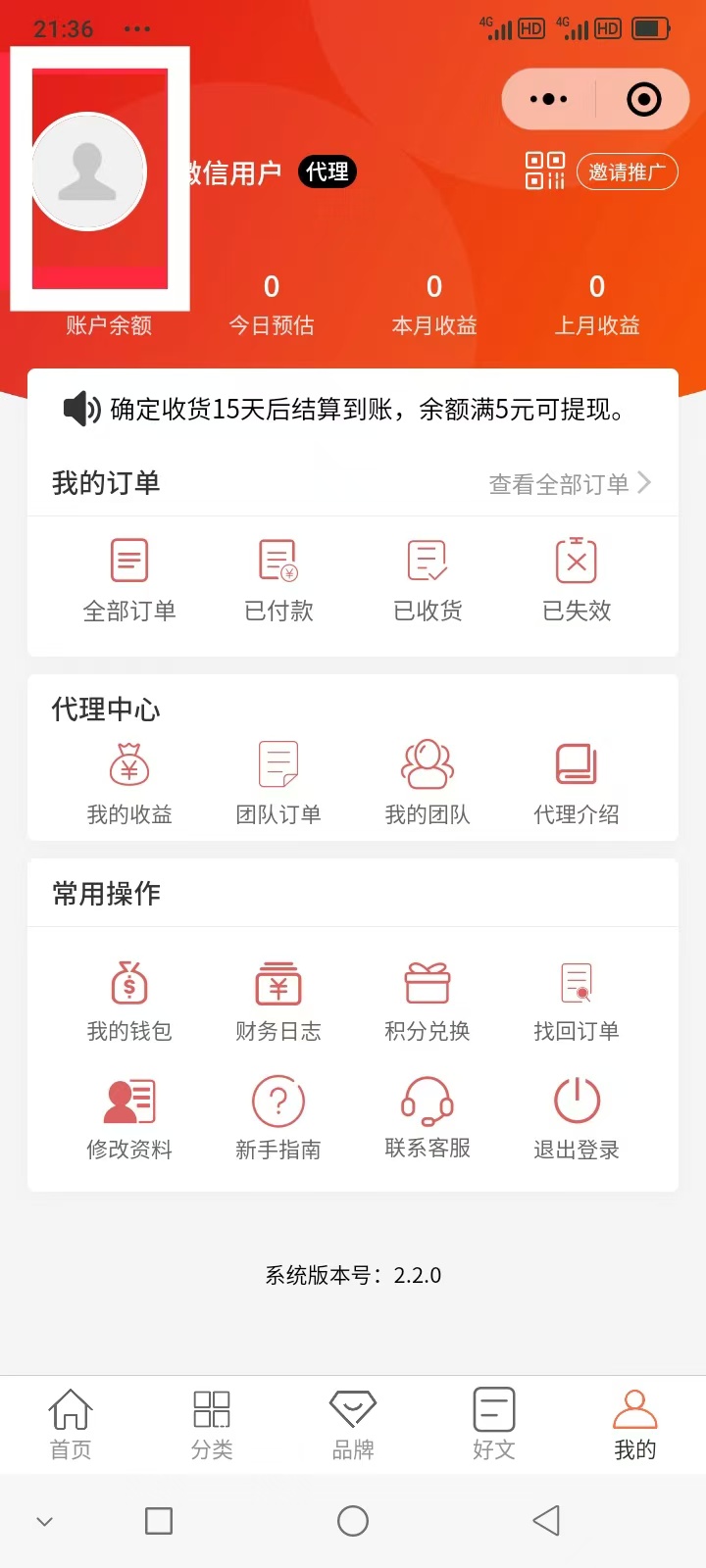Tap the 邀请推广 button
Screen dimensions: 706x1568
point(627,172)
